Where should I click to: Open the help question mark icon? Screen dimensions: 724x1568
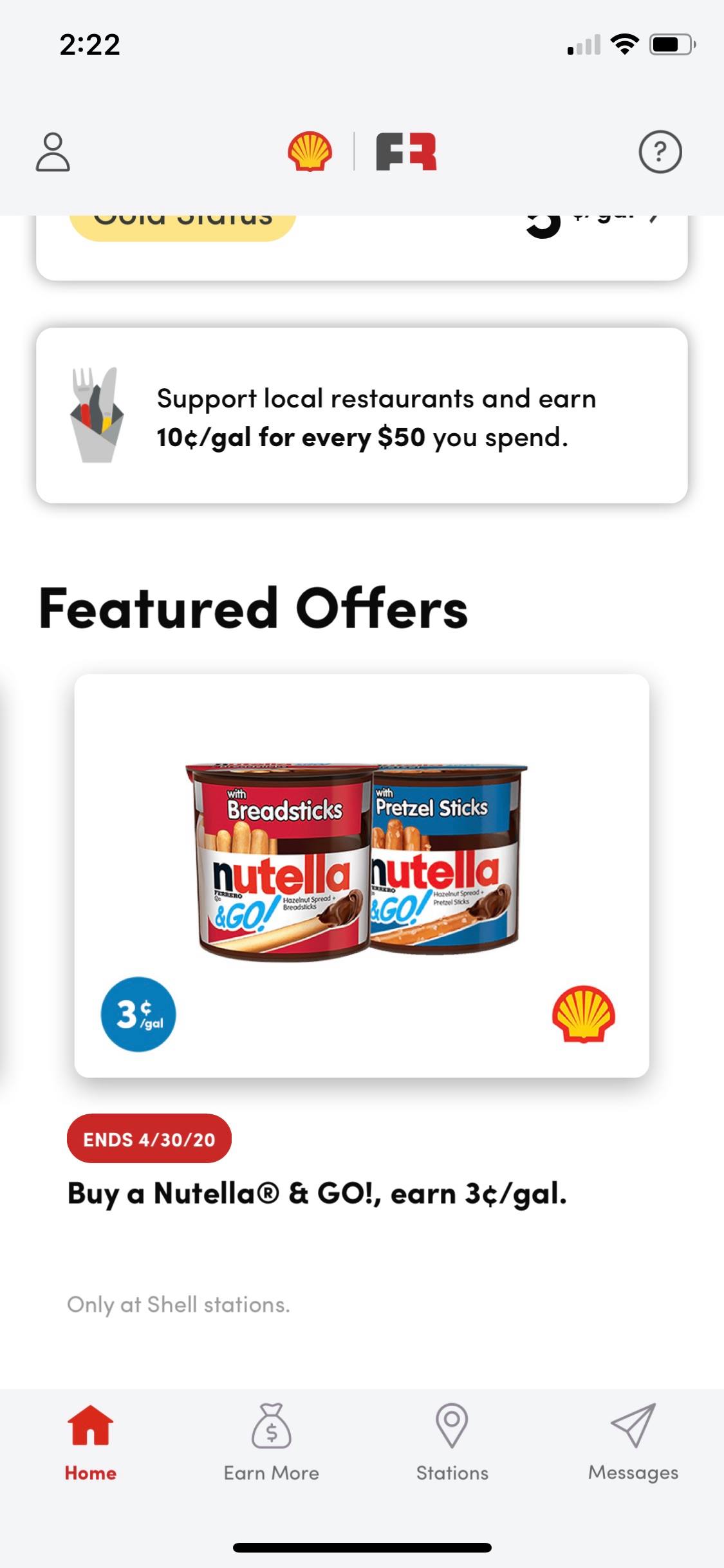pos(660,152)
